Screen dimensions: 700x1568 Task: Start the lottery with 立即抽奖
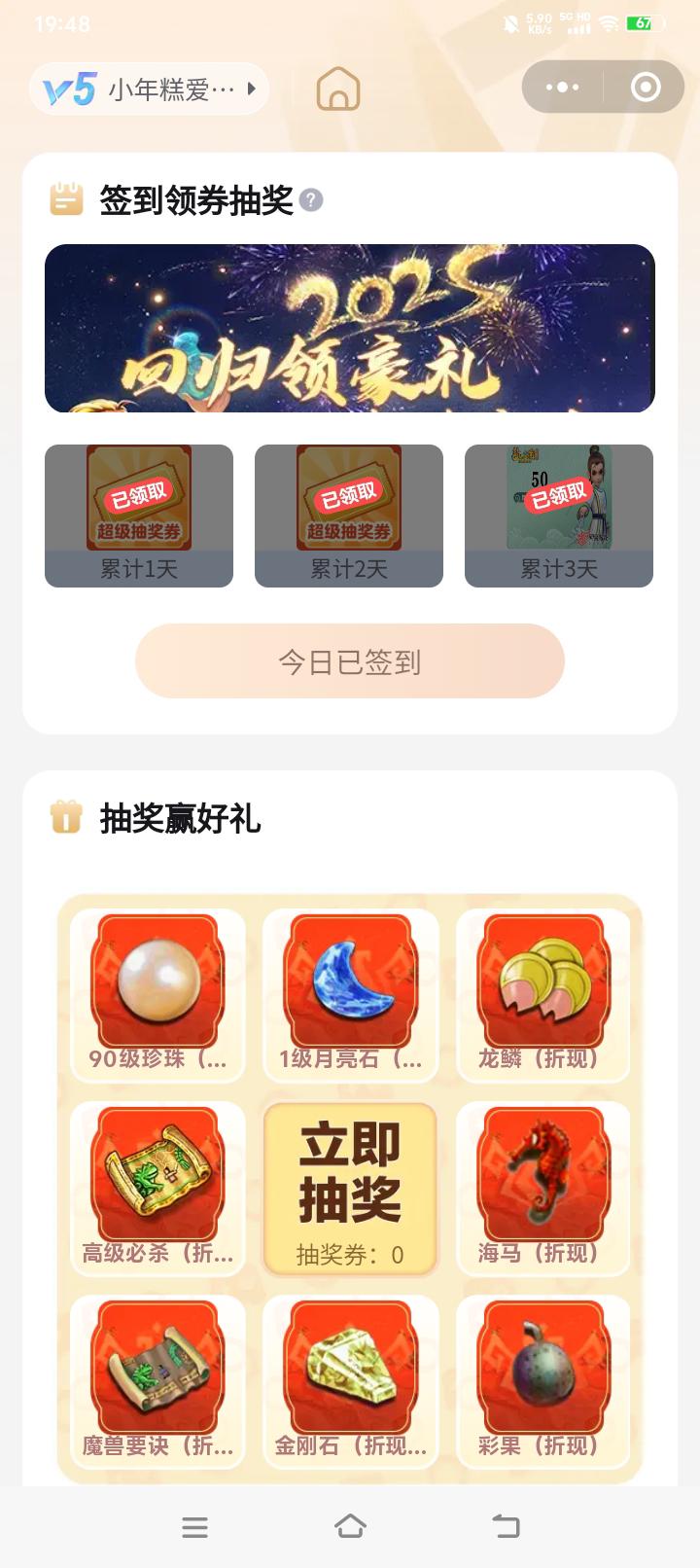350,1189
